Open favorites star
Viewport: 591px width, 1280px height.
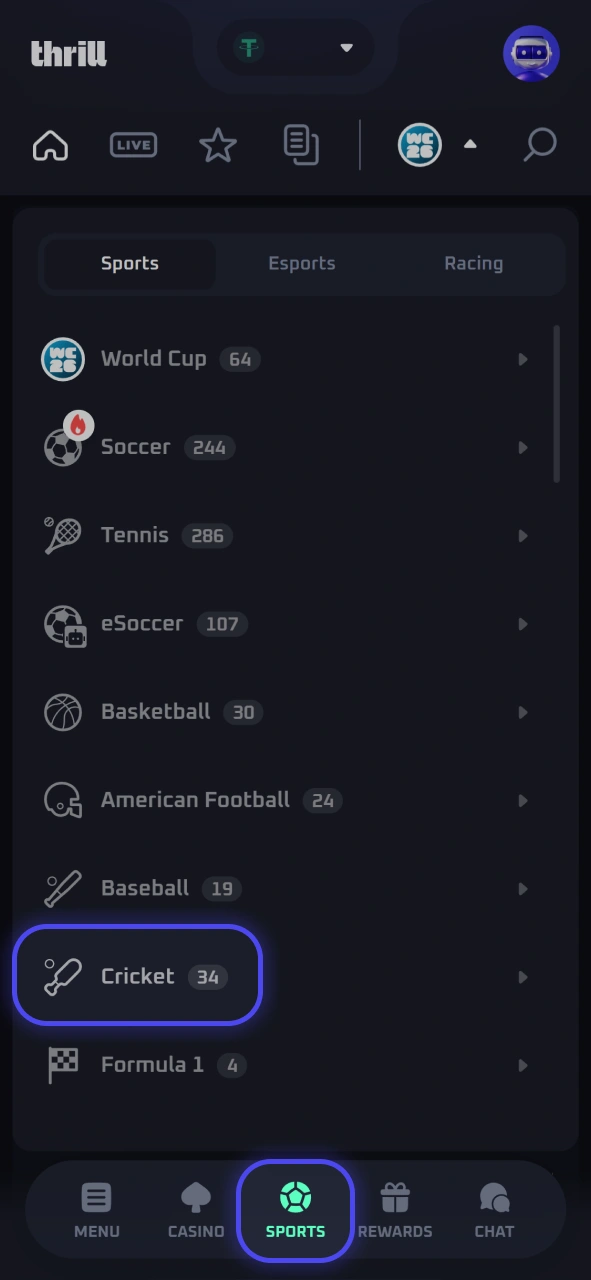[217, 145]
